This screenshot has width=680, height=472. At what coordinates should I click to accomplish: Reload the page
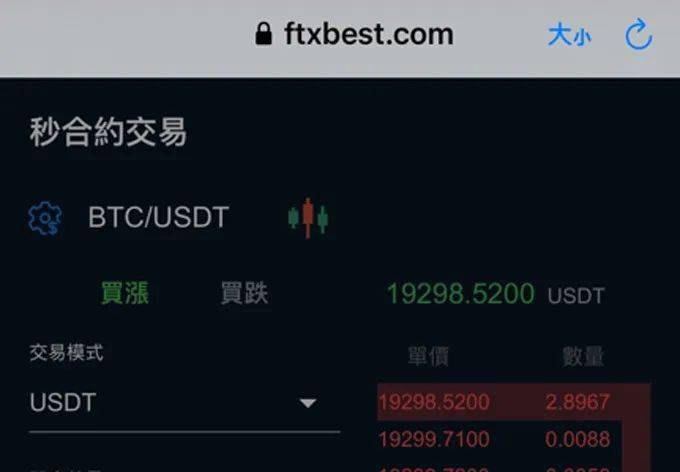[x=638, y=36]
